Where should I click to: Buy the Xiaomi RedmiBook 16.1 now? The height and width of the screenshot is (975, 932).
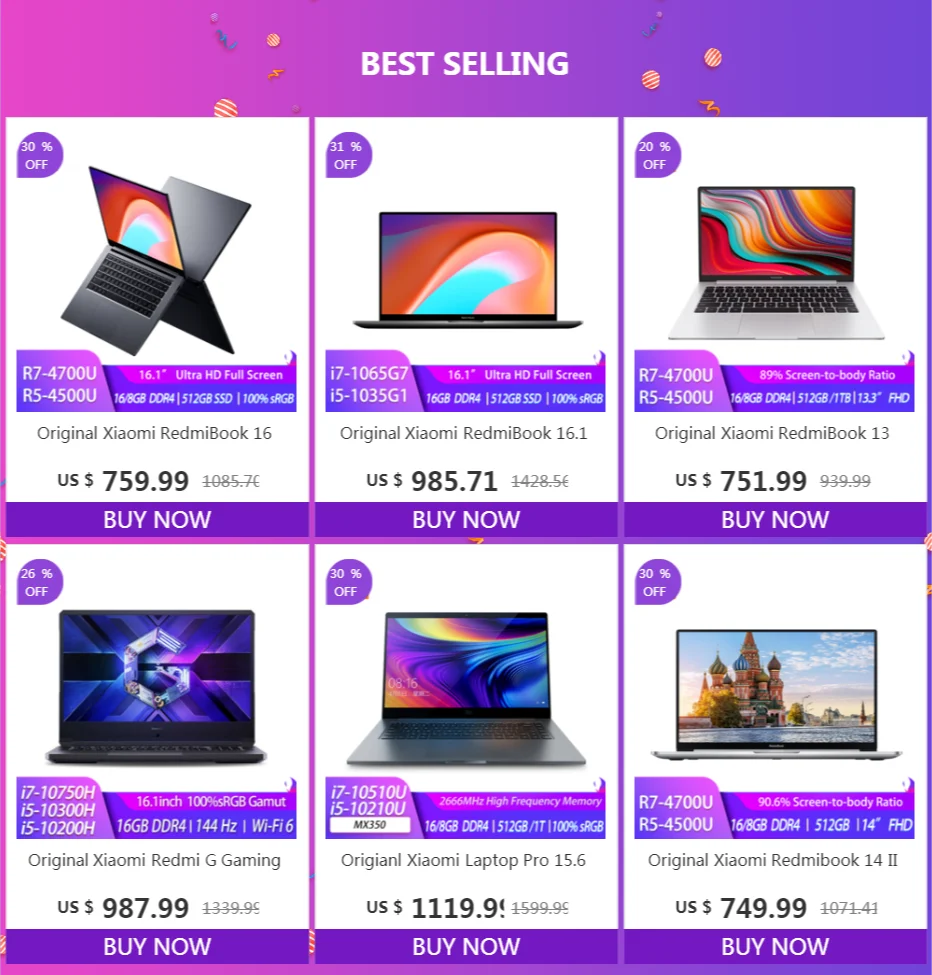pyautogui.click(x=466, y=520)
